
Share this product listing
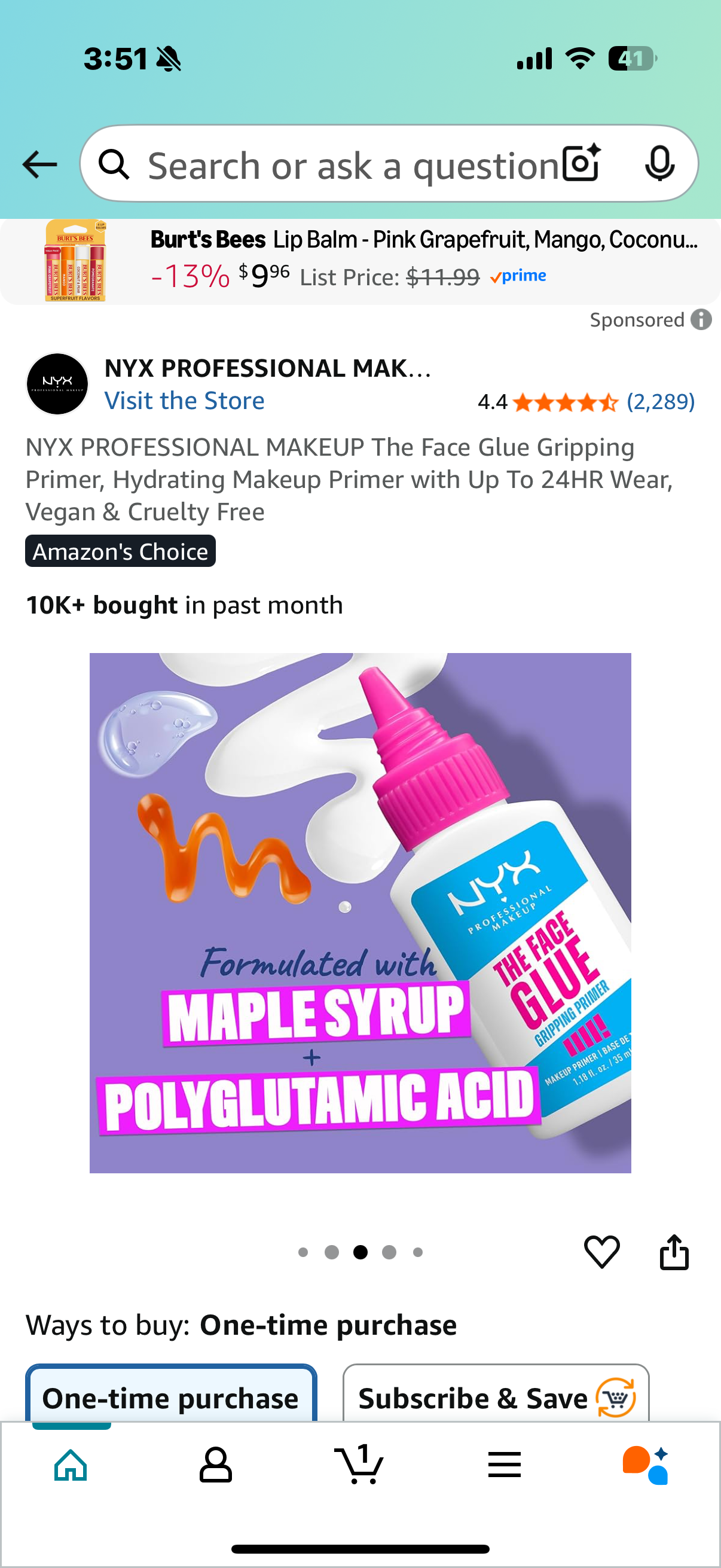click(x=674, y=1252)
